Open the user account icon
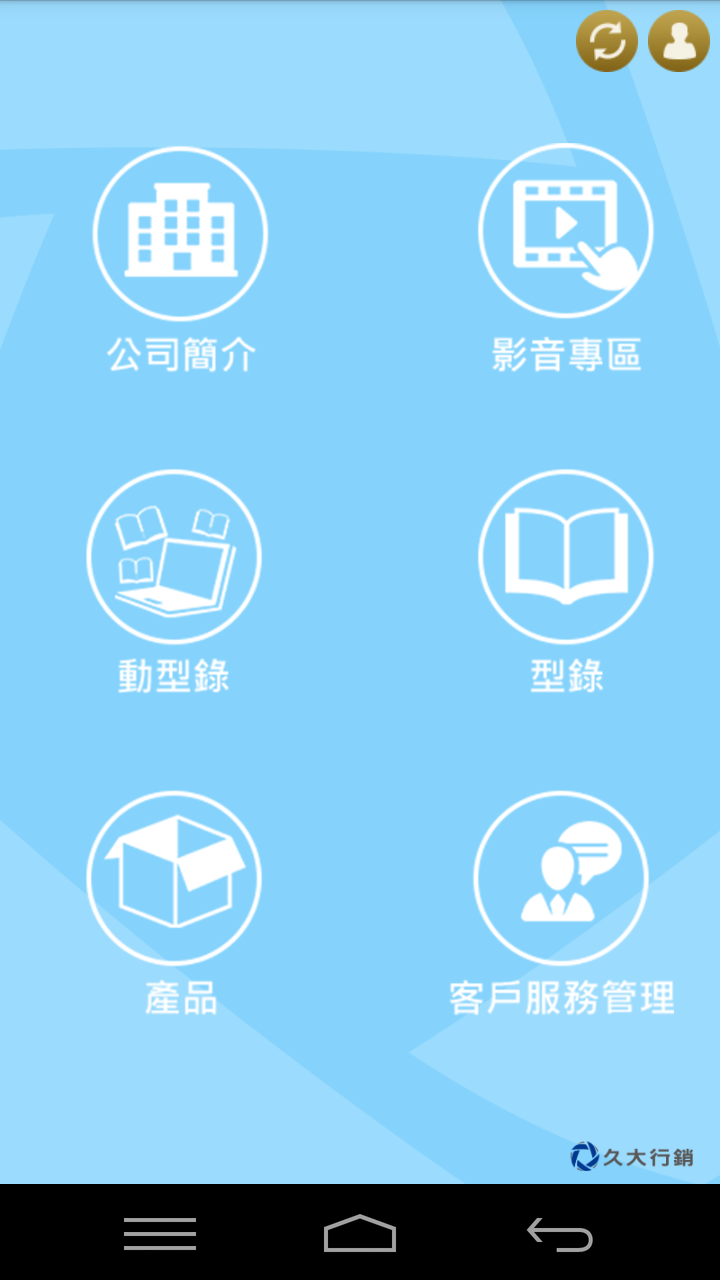720x1280 pixels. (x=679, y=41)
